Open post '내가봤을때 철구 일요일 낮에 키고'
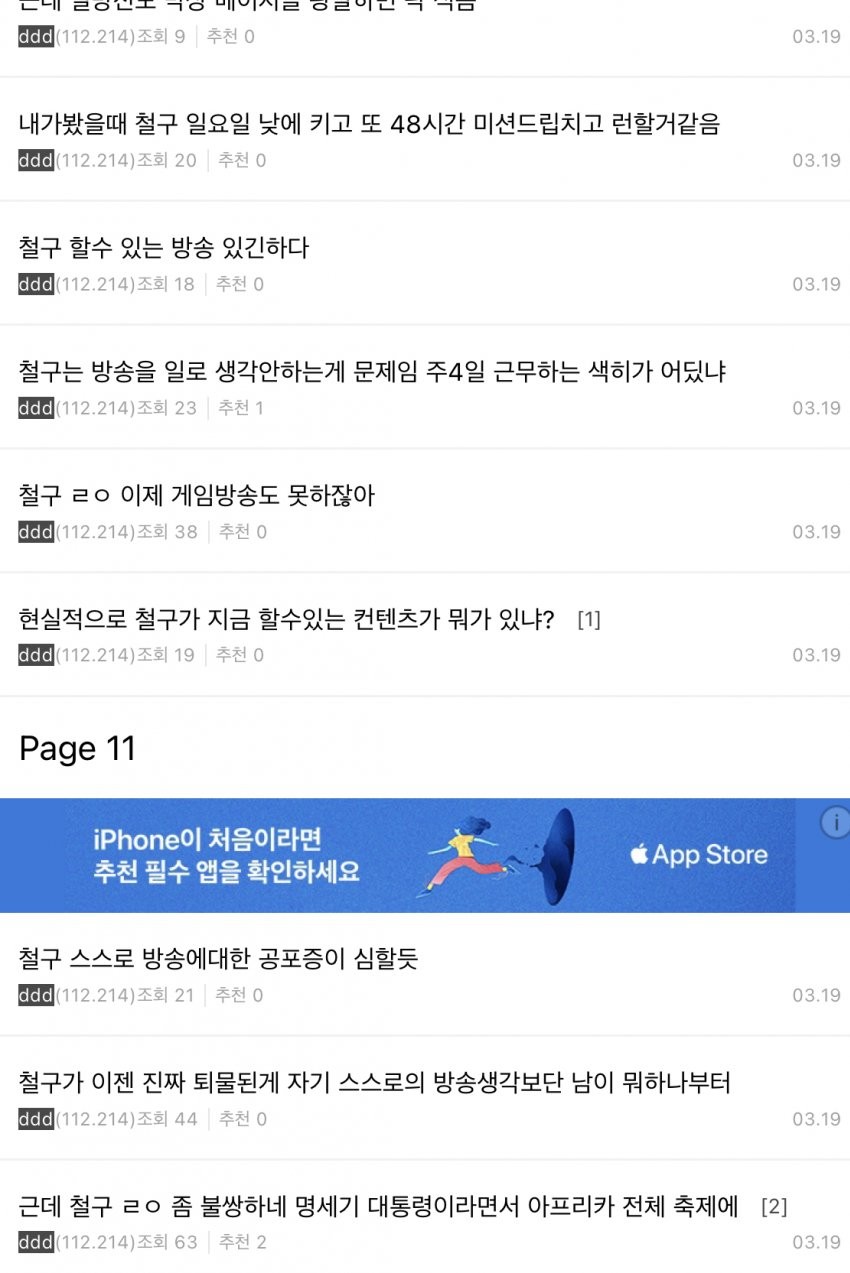 [x=368, y=125]
